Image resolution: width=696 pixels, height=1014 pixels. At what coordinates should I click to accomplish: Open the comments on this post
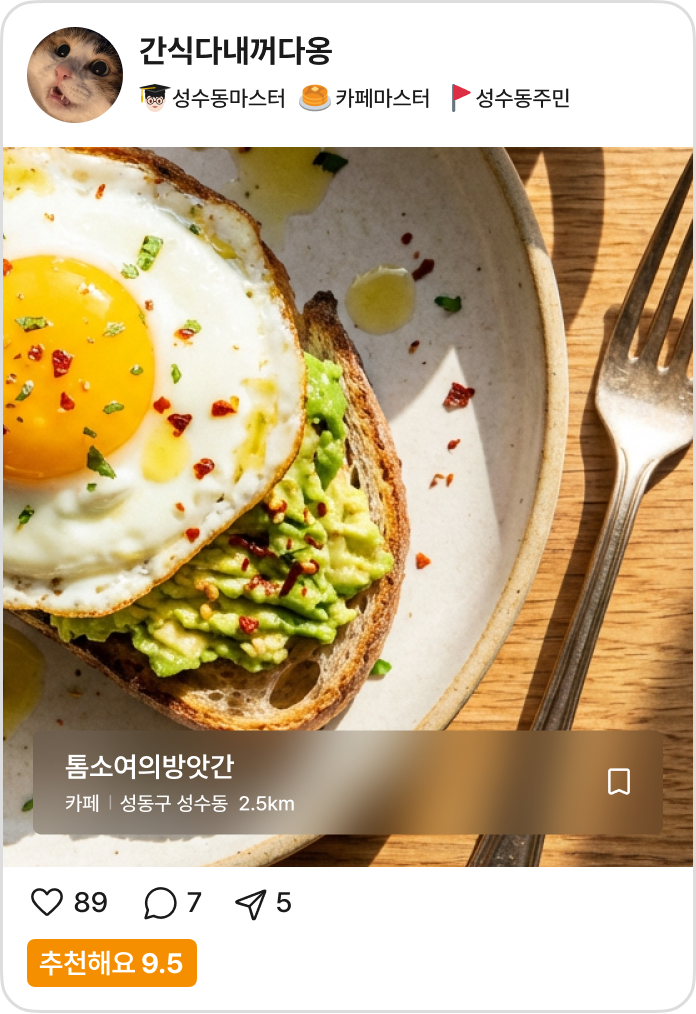click(160, 903)
